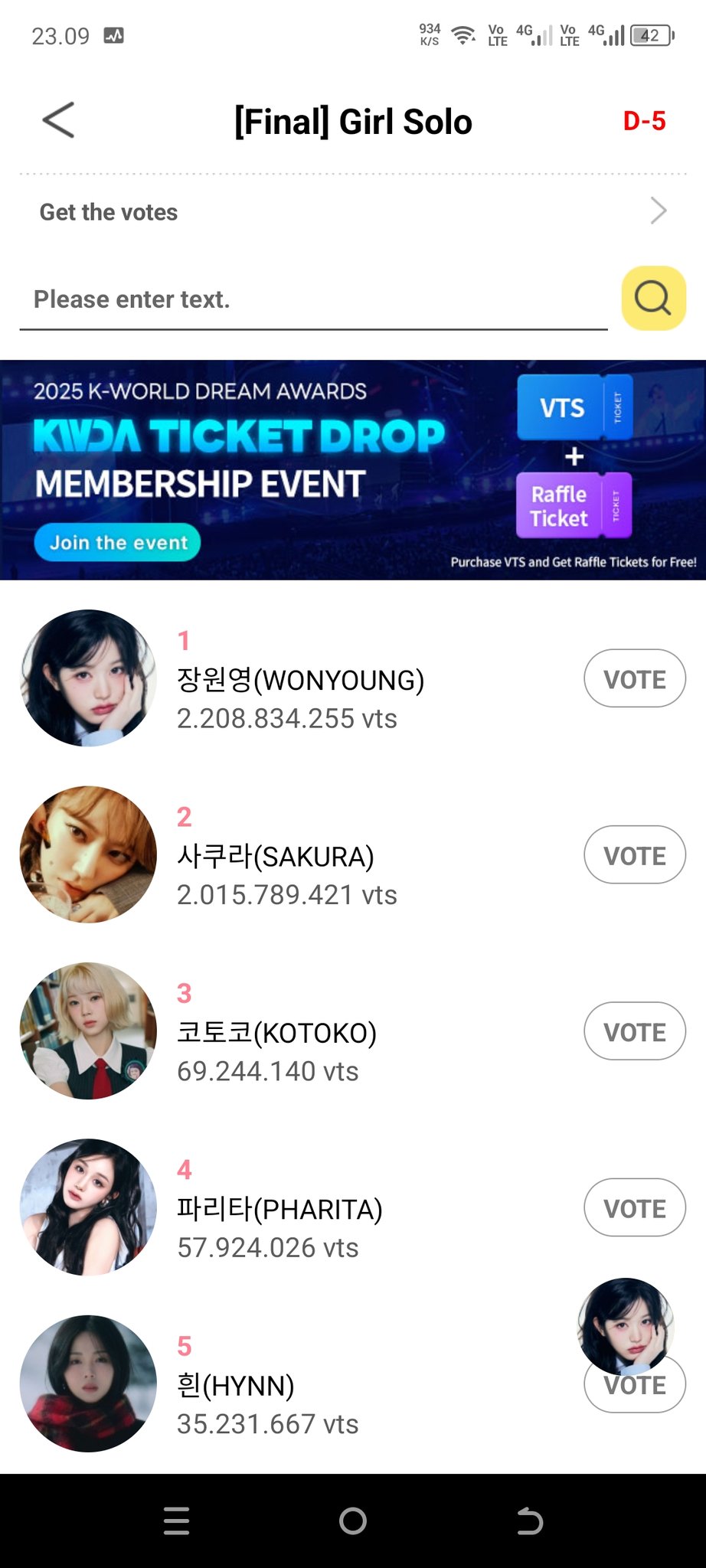
Task: Open the system recent apps button
Action: (177, 1521)
